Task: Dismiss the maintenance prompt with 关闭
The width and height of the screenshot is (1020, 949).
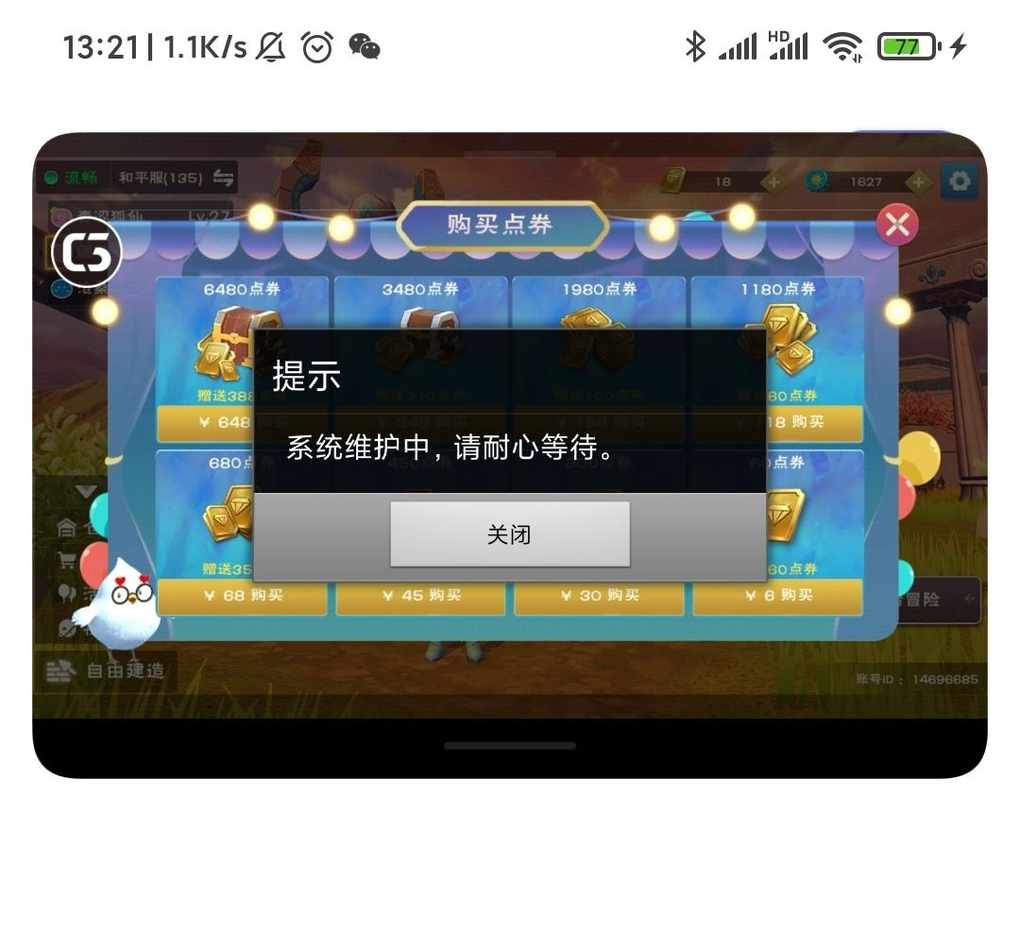Action: 509,534
